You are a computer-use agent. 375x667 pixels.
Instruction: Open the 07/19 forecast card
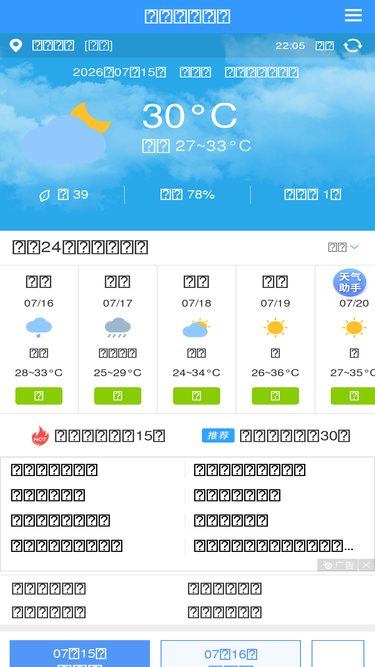coord(275,339)
